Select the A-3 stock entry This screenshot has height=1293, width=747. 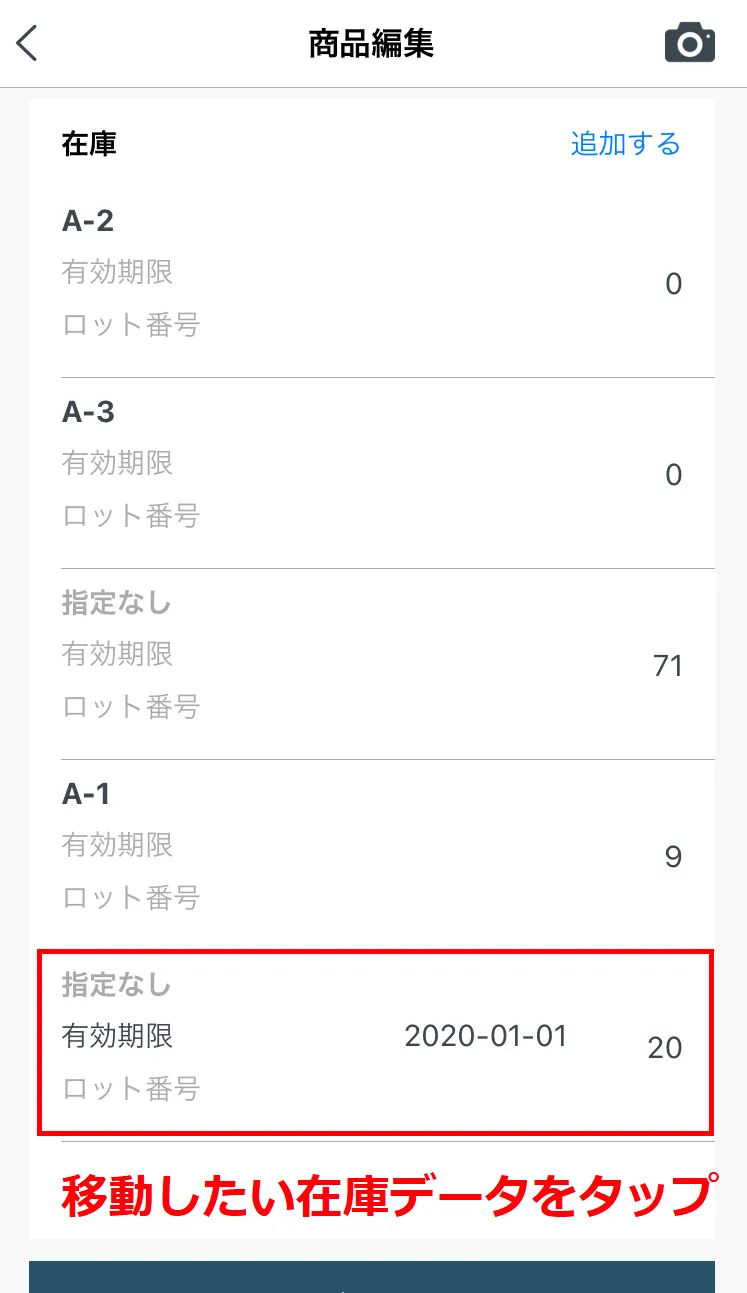click(x=372, y=474)
